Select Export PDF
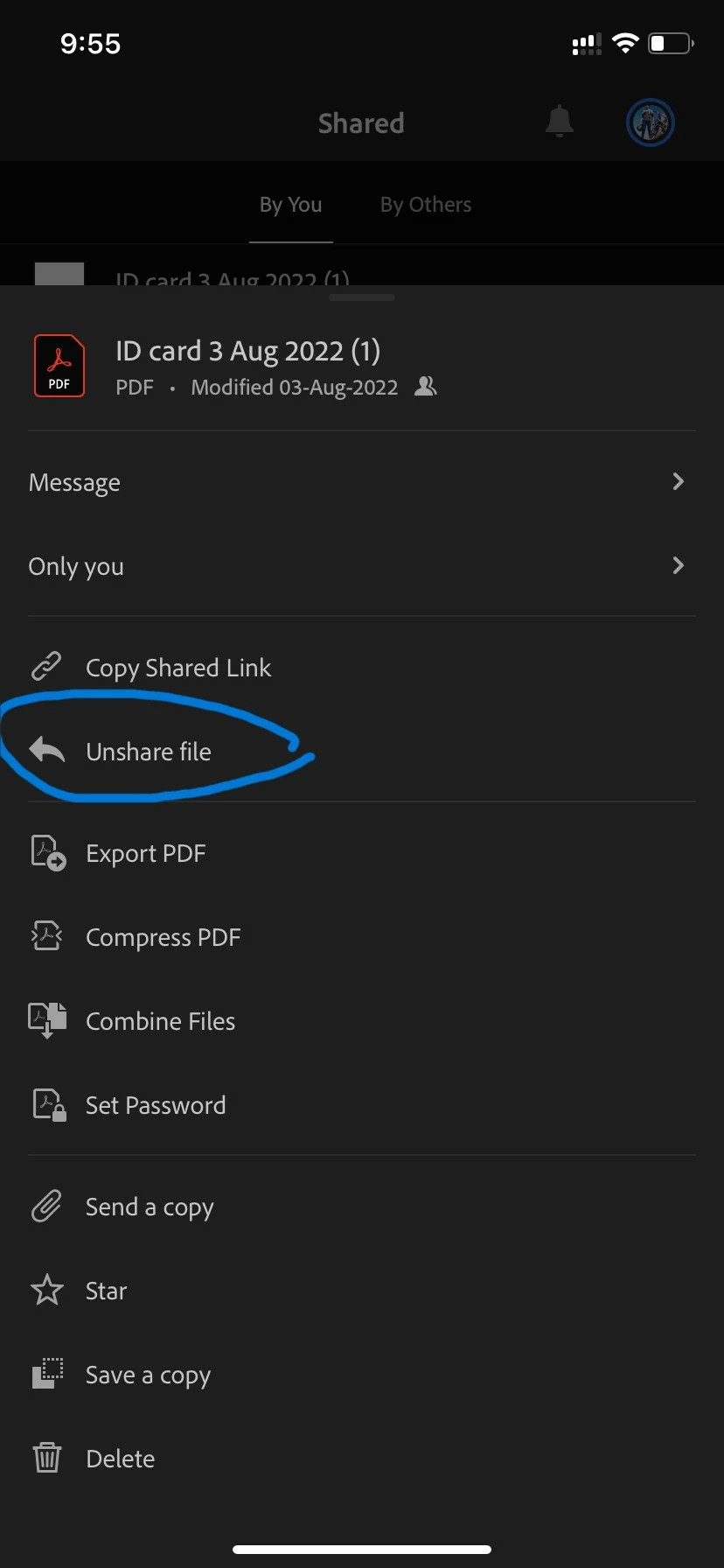Image resolution: width=724 pixels, height=1568 pixels. [145, 853]
